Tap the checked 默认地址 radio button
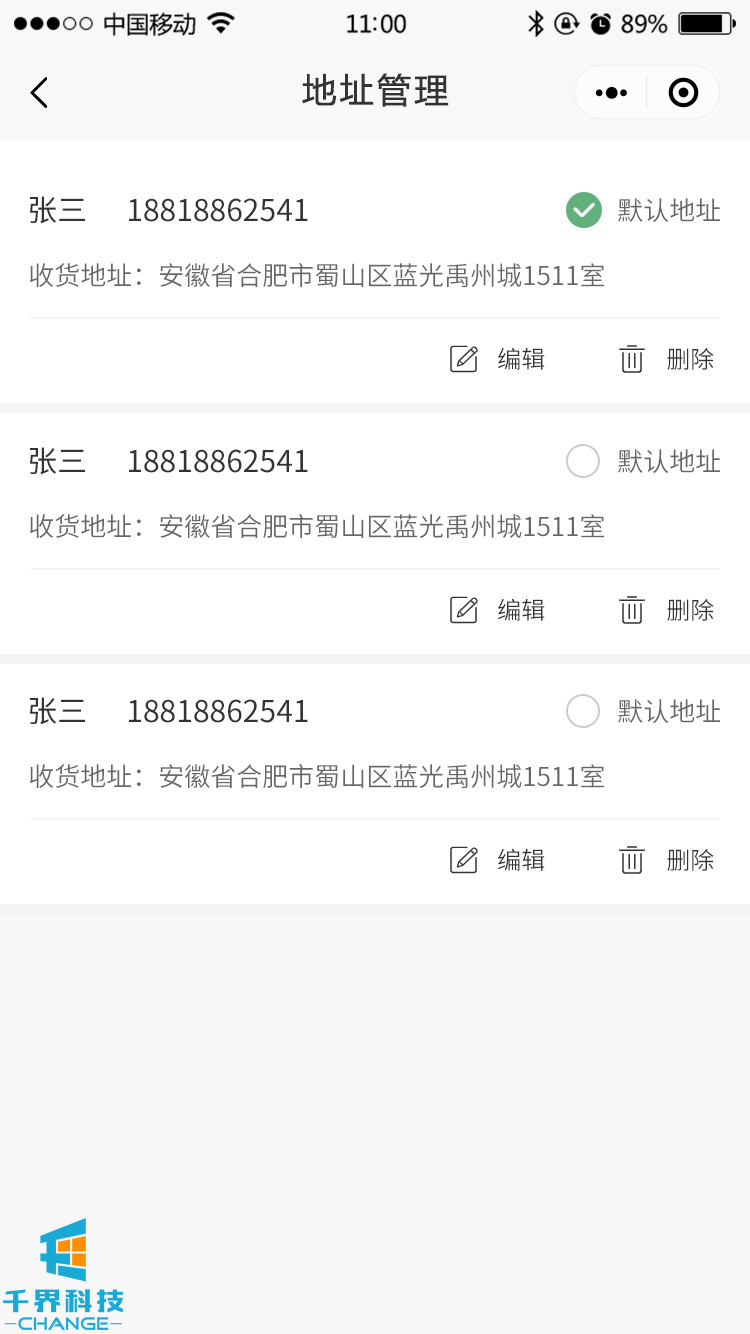Viewport: 750px width, 1334px height. click(x=583, y=211)
